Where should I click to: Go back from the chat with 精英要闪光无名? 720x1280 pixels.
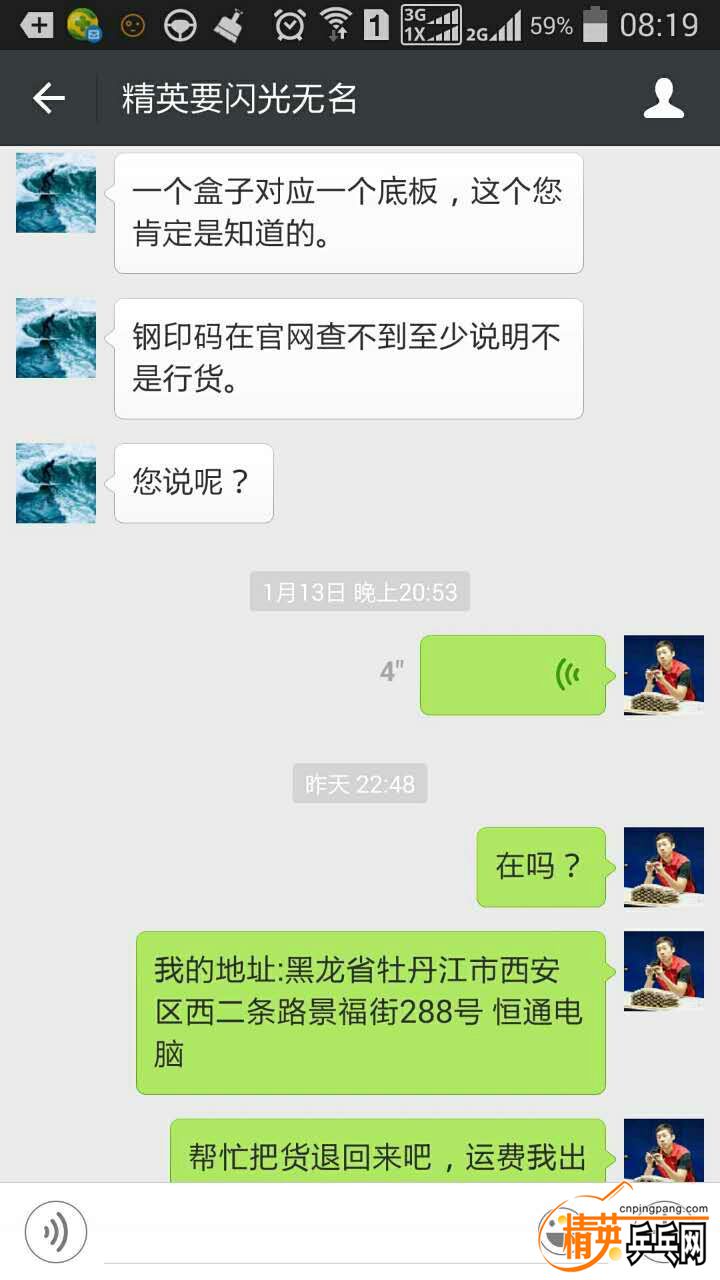pos(48,98)
